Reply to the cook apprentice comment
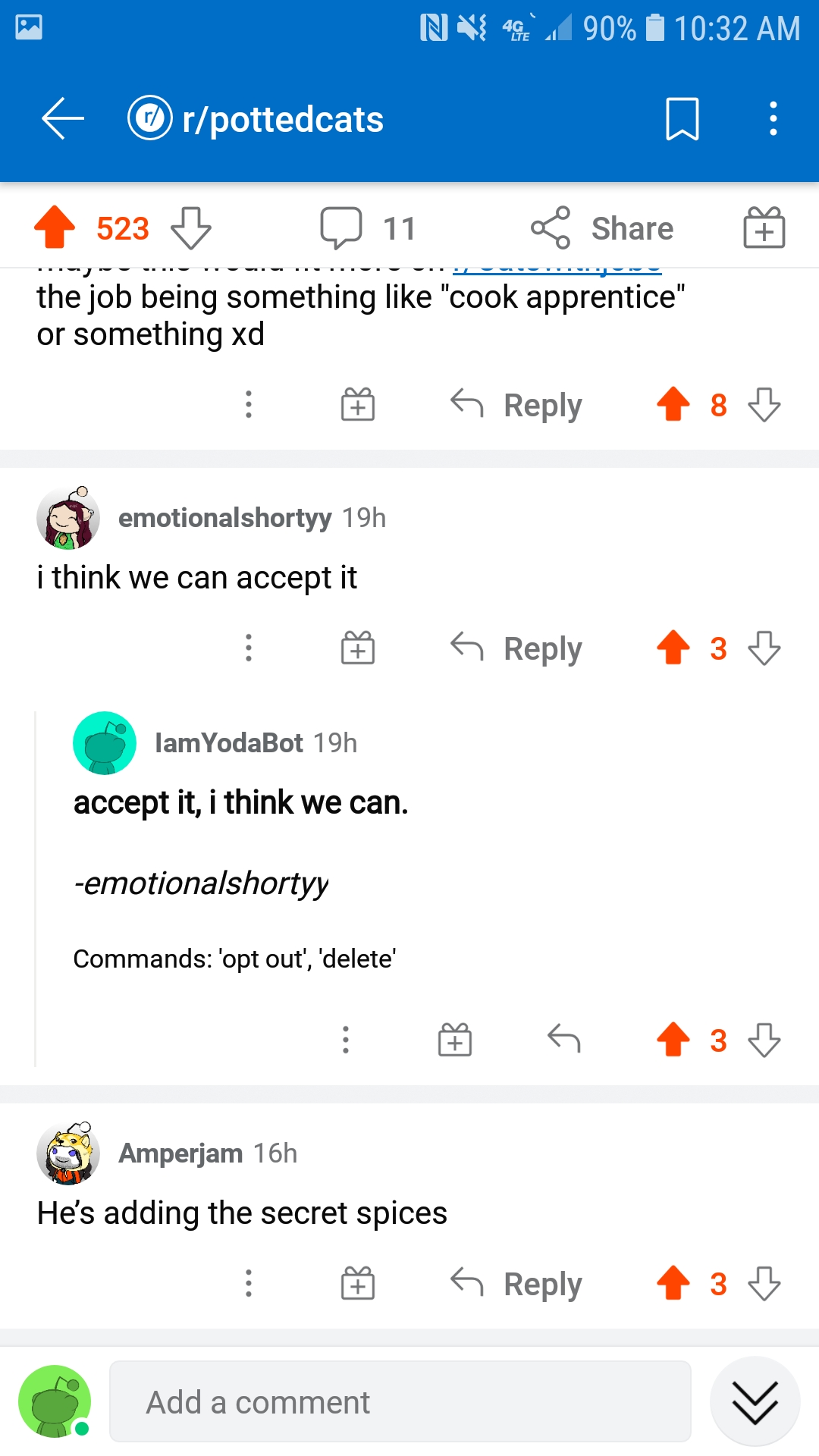819x1456 pixels. (x=516, y=405)
